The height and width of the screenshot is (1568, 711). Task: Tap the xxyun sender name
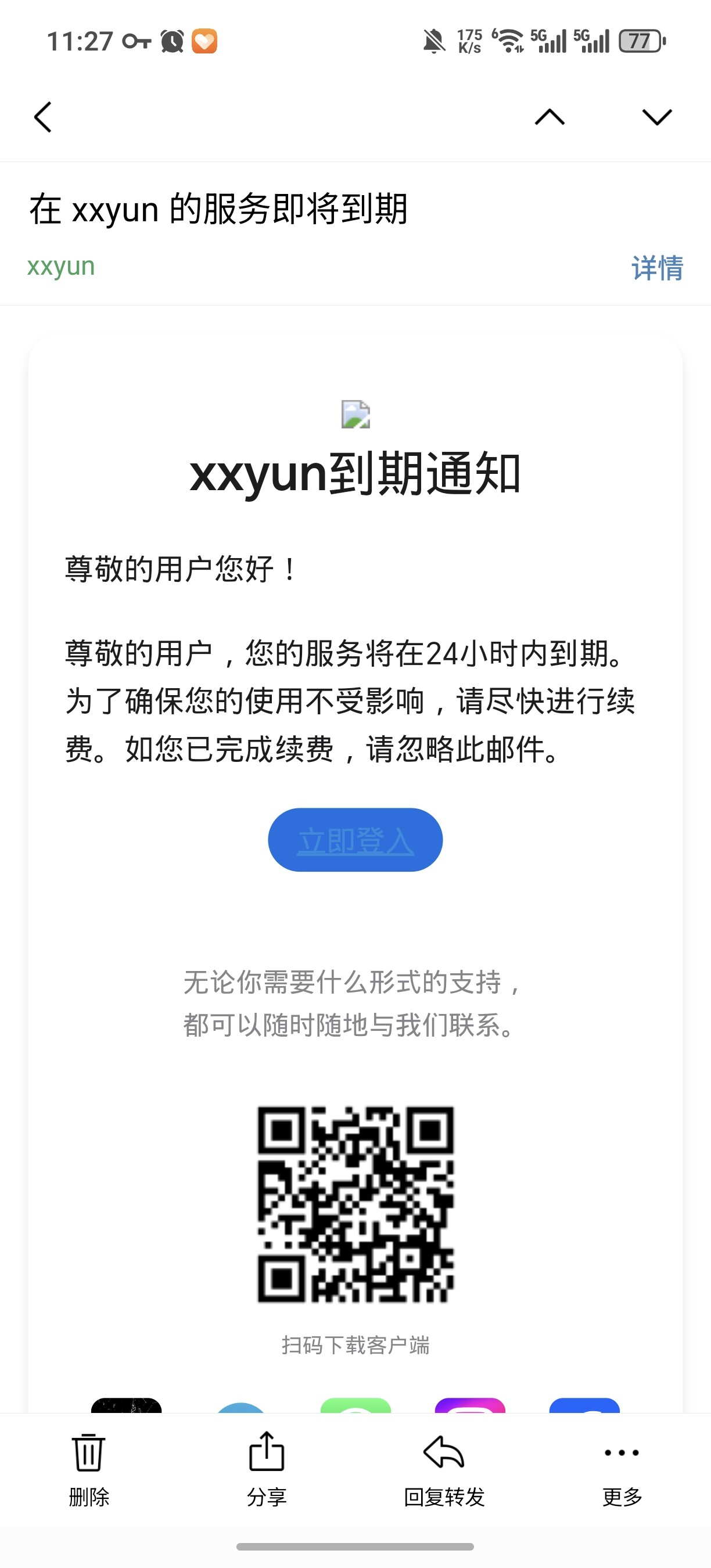[x=61, y=267]
